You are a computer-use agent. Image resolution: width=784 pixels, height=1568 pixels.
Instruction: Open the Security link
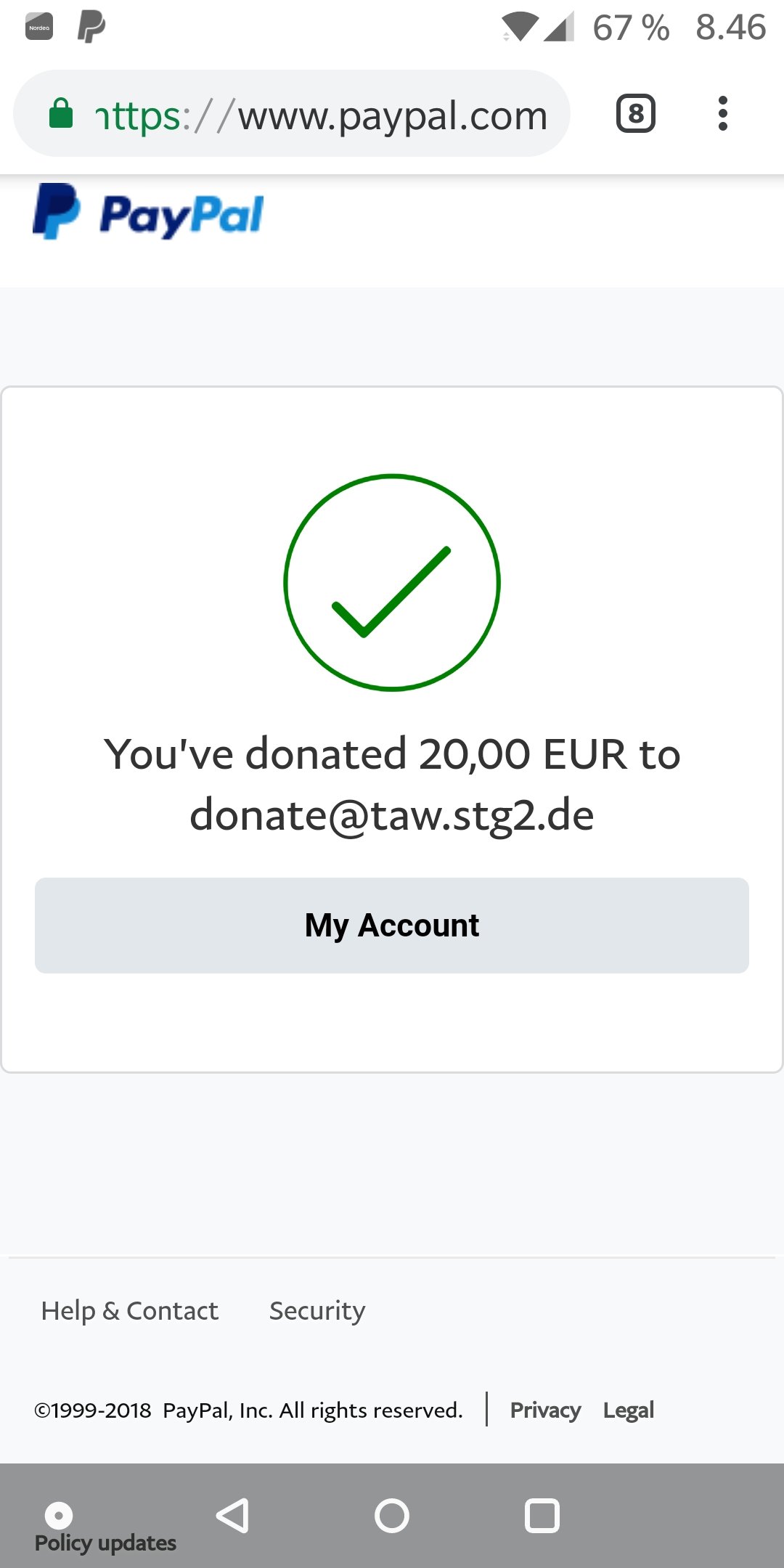coord(317,1311)
